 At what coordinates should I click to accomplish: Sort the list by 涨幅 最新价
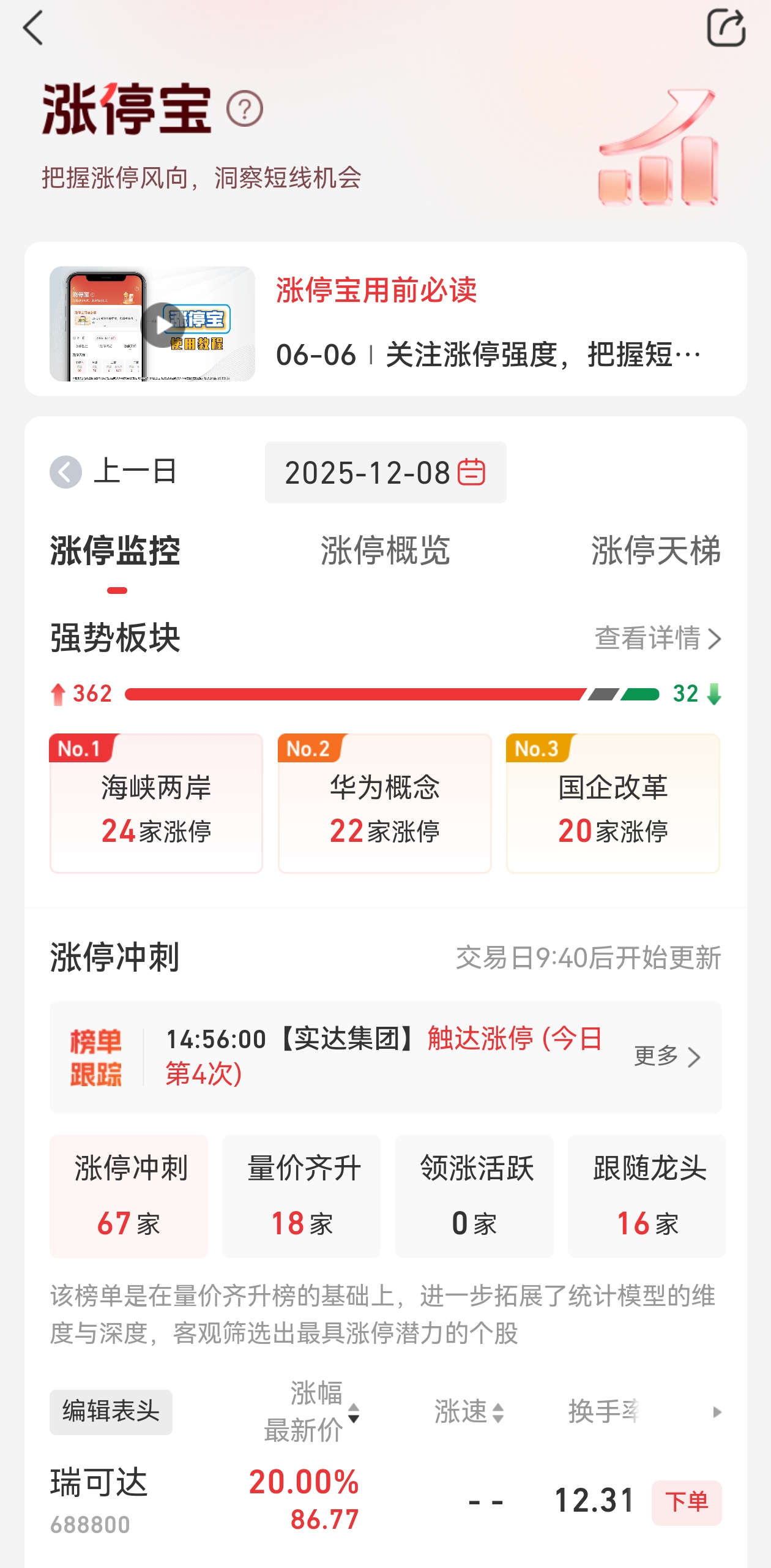pyautogui.click(x=312, y=1412)
